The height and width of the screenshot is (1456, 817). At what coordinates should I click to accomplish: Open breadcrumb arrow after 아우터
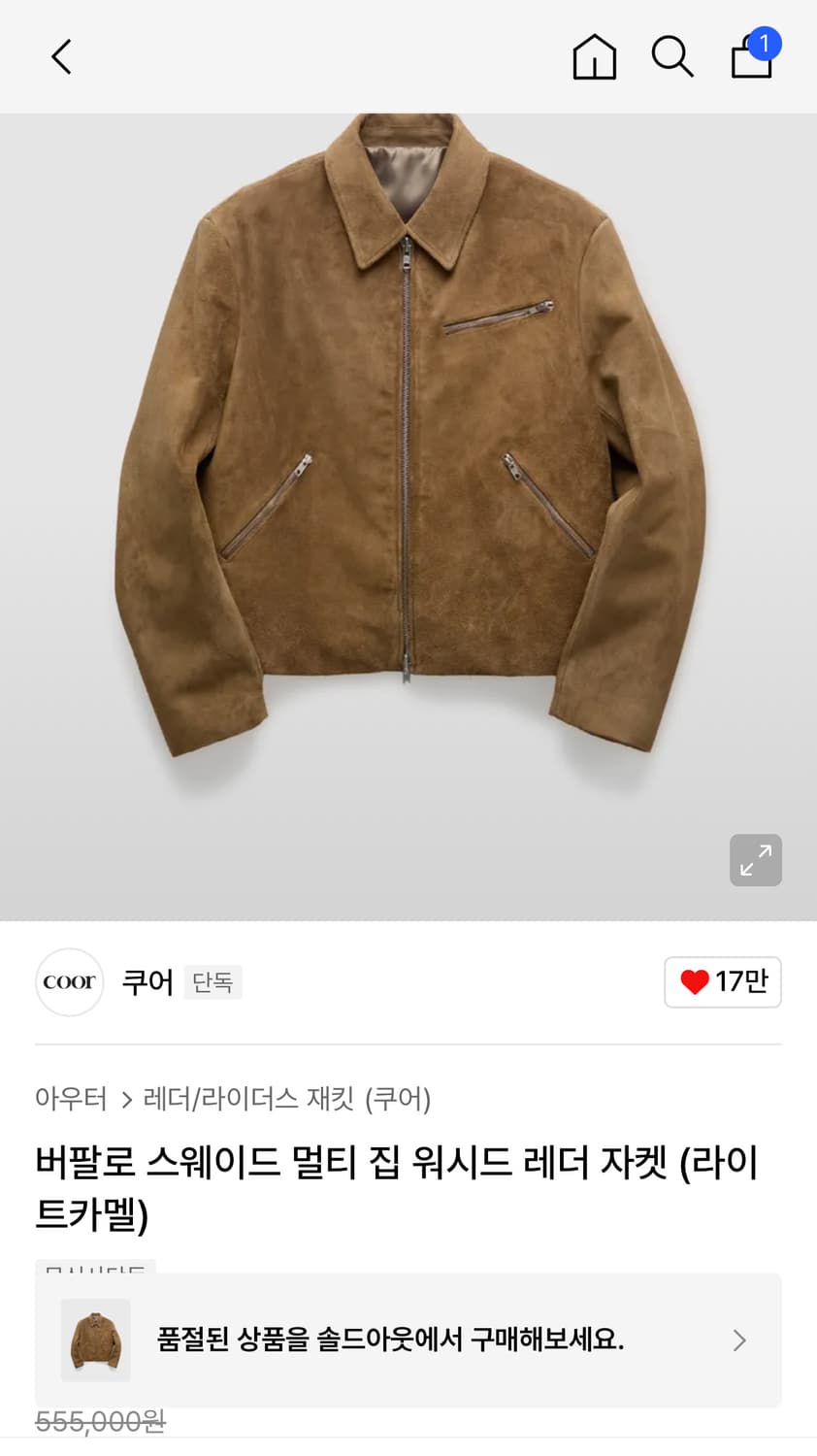(126, 1100)
